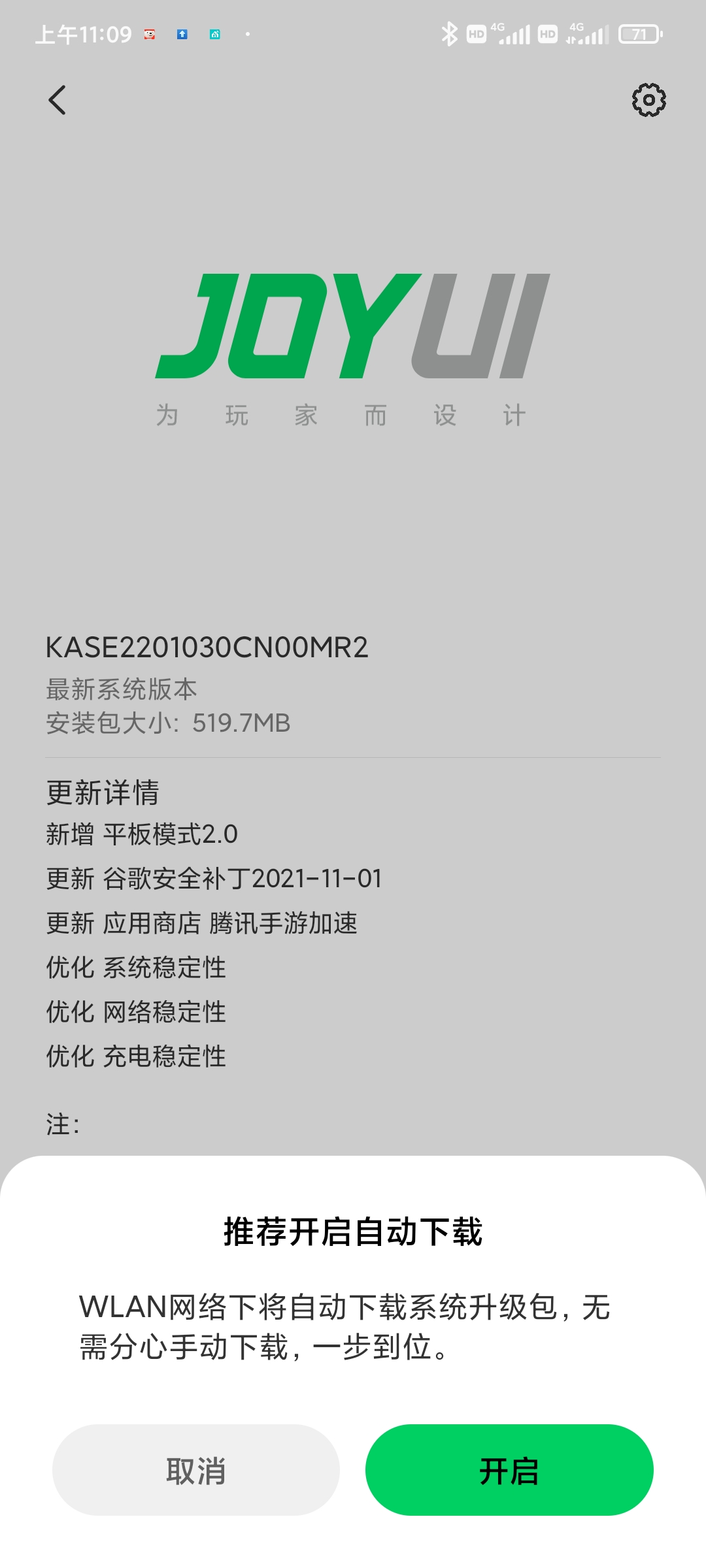Image resolution: width=706 pixels, height=1568 pixels.
Task: Tap 取消 to dismiss the dialog
Action: (x=196, y=1469)
